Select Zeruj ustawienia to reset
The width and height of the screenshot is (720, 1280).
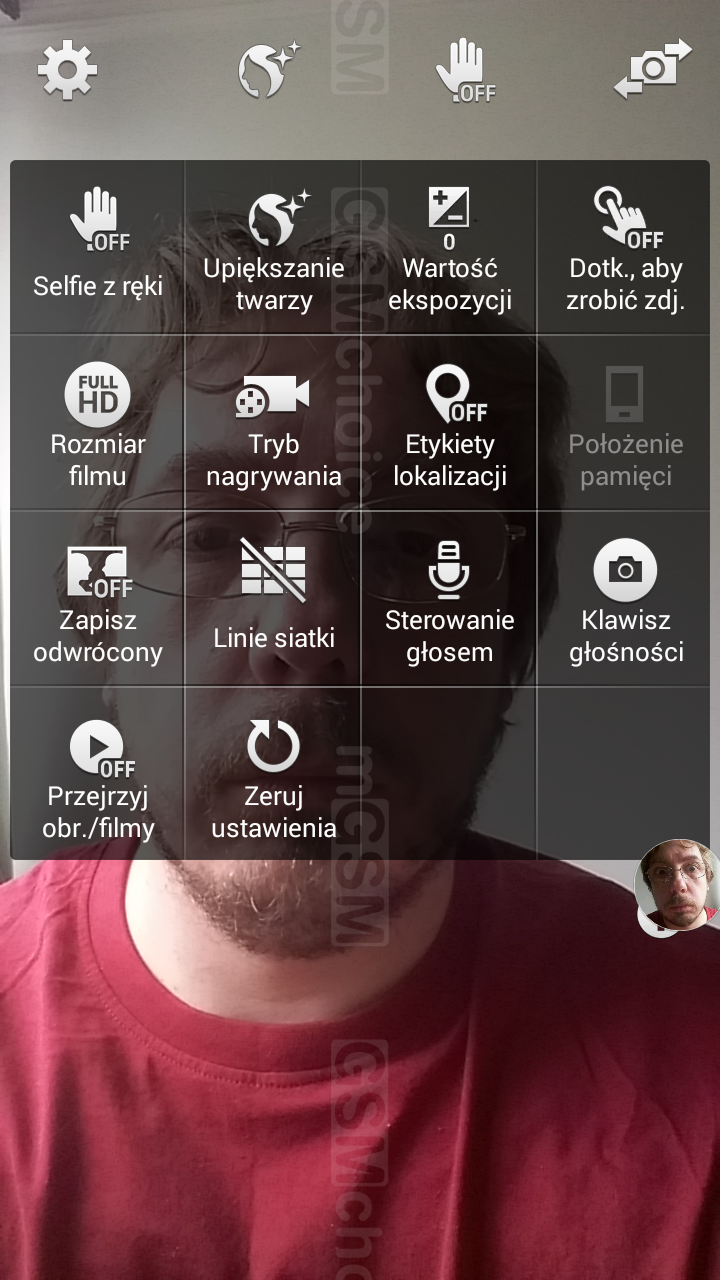[x=273, y=773]
